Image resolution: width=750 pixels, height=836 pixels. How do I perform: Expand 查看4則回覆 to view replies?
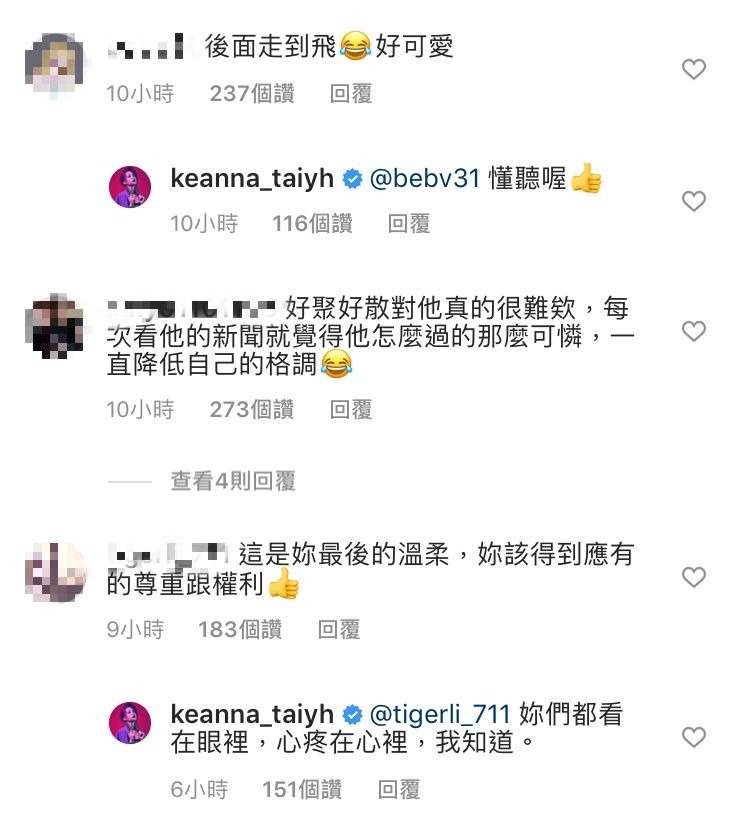coord(232,481)
